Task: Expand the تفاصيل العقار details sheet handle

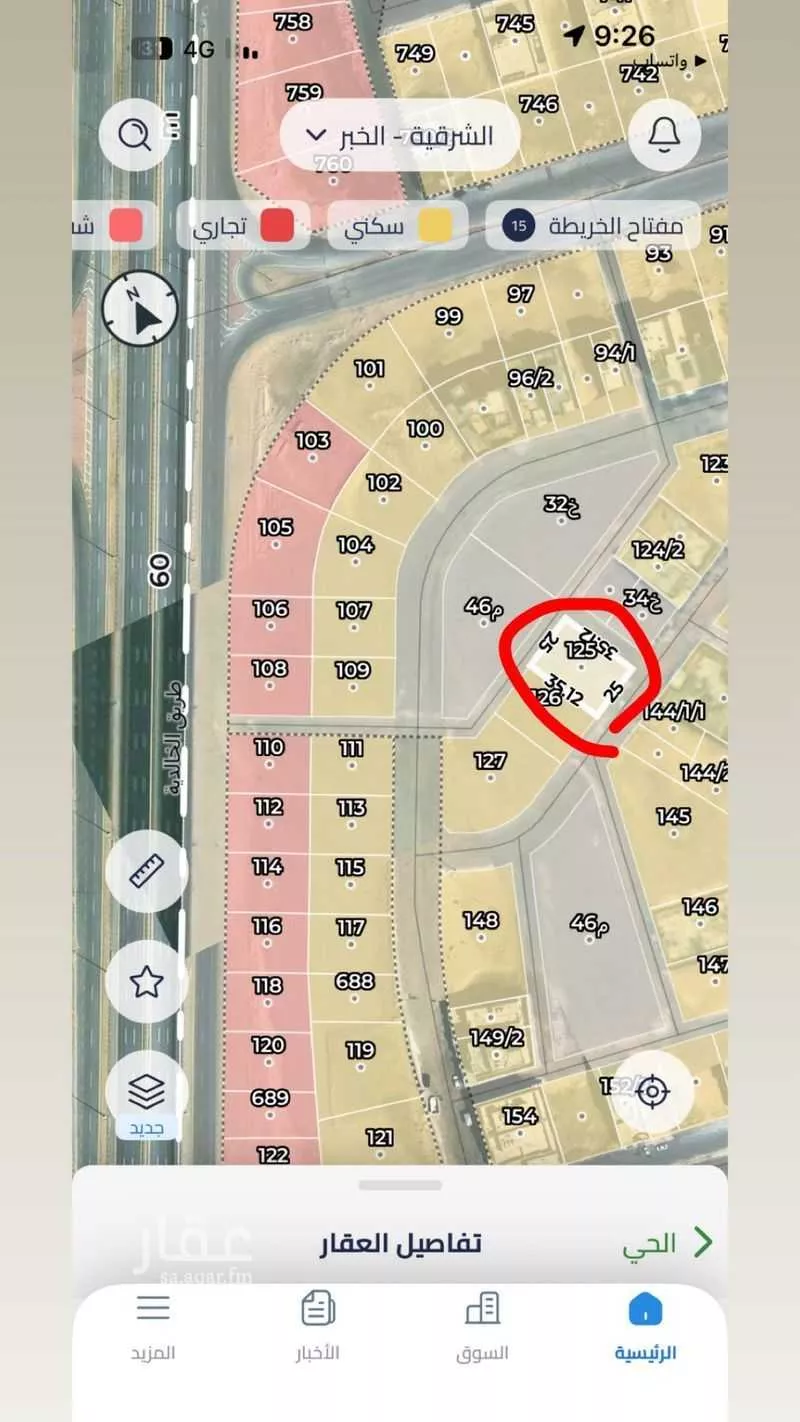Action: [x=400, y=1186]
